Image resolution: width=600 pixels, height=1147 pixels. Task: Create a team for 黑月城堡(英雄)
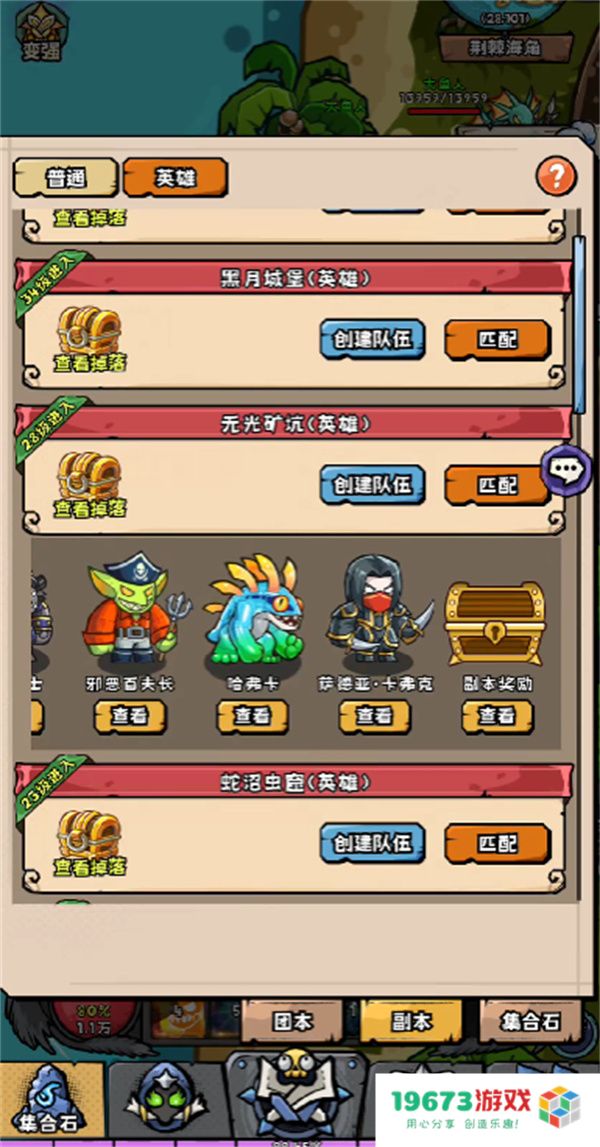[x=372, y=339]
